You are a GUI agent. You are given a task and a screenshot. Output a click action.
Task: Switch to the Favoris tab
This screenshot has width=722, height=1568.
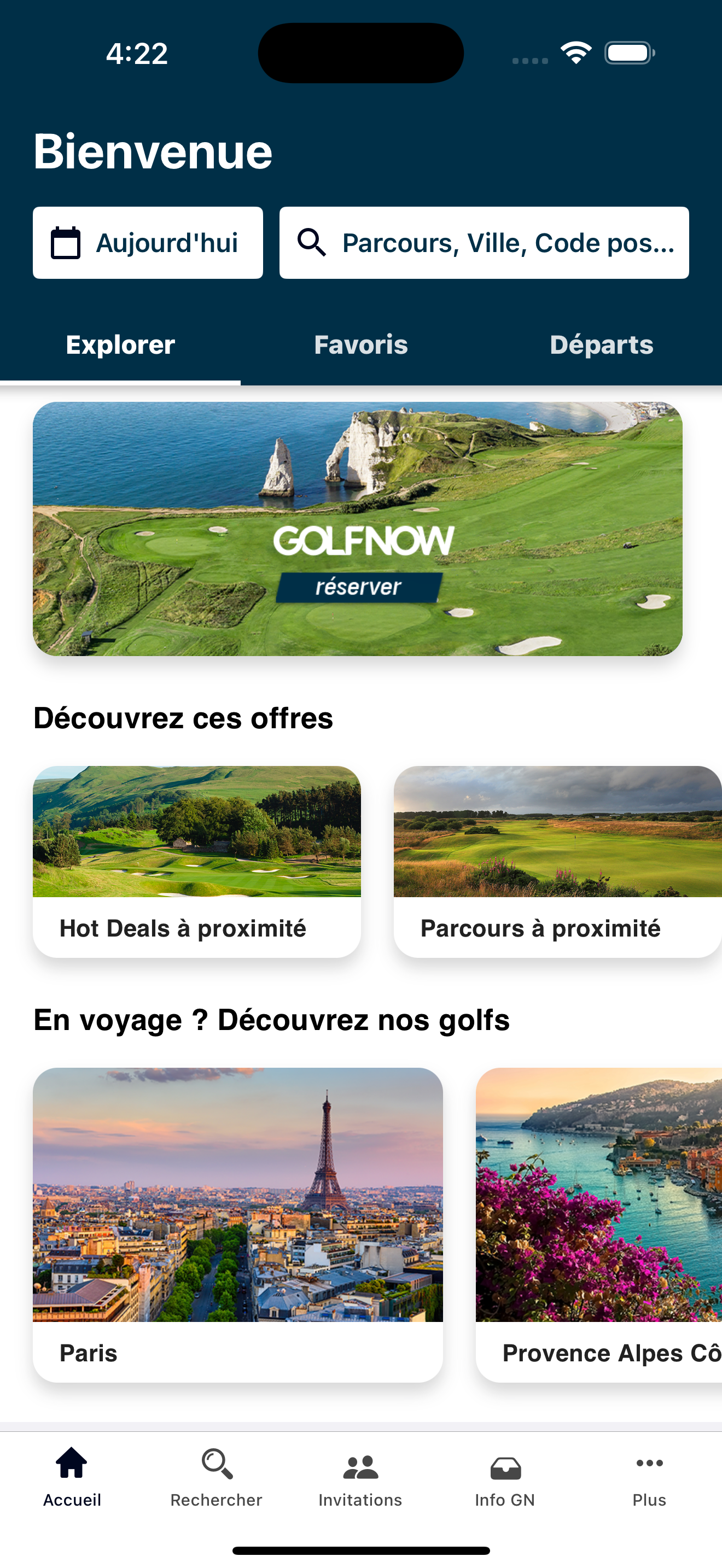(360, 344)
